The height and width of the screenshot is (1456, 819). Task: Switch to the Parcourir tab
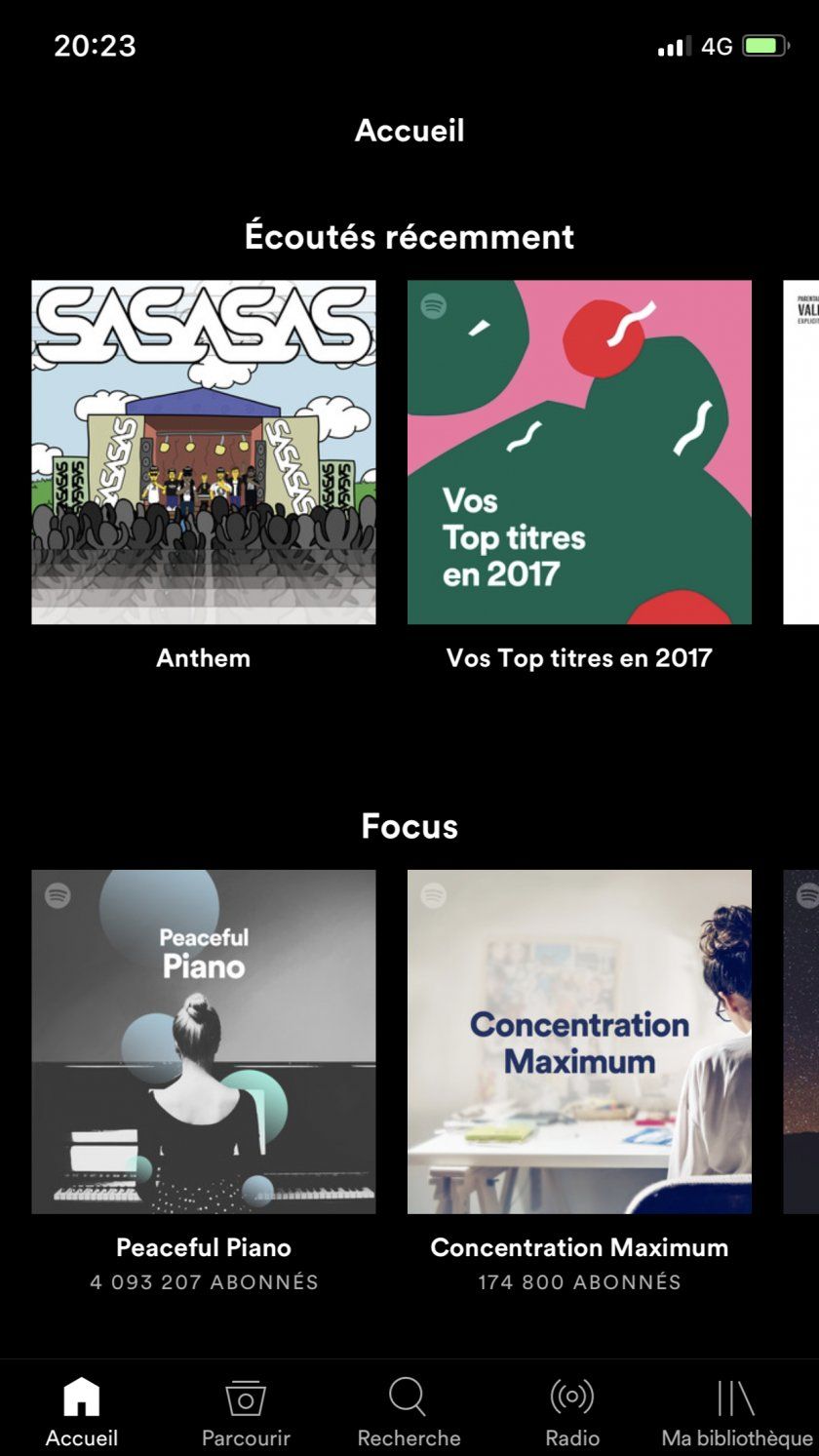click(246, 1410)
